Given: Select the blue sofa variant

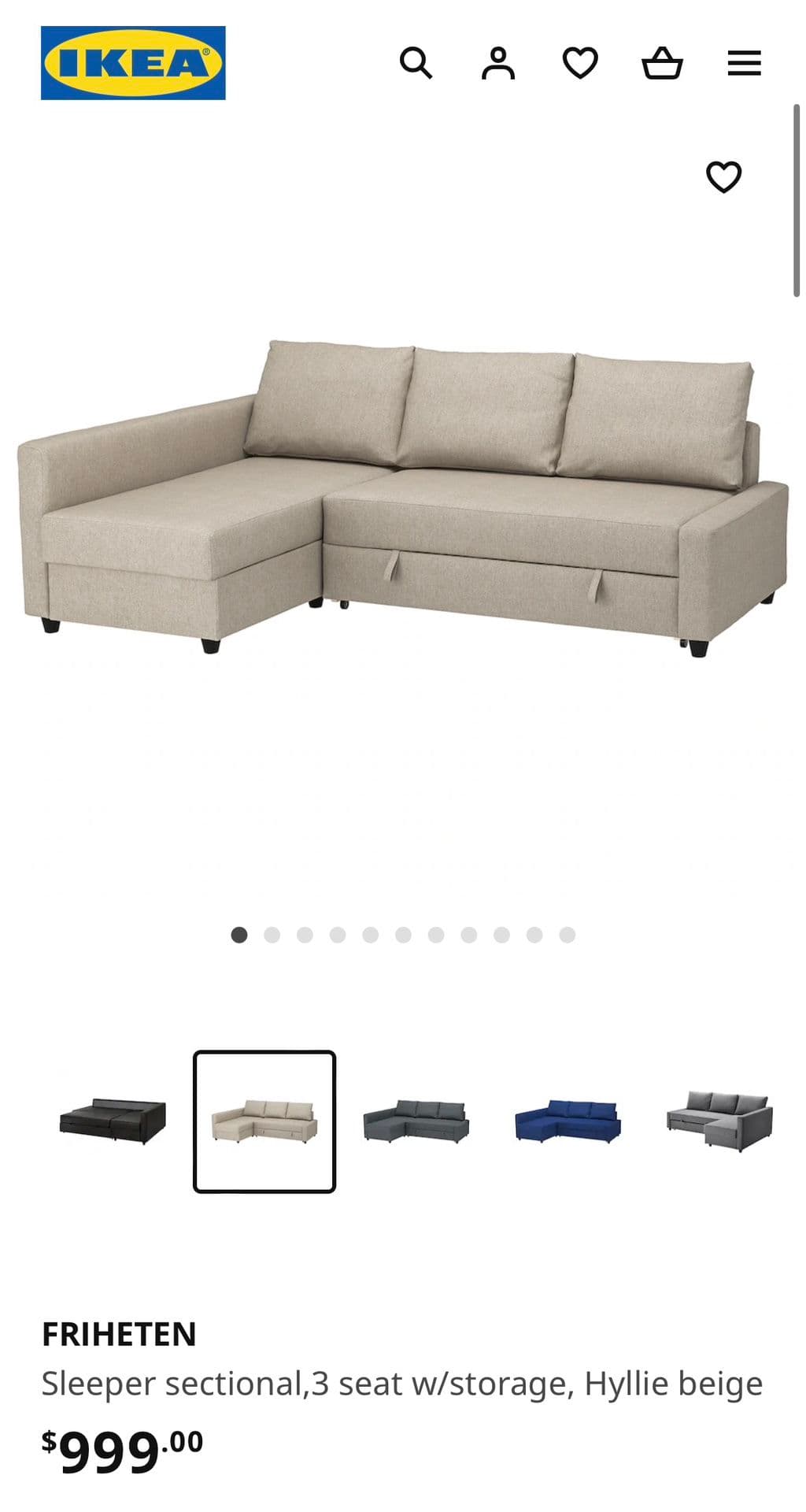Looking at the screenshot, I should (x=568, y=1121).
